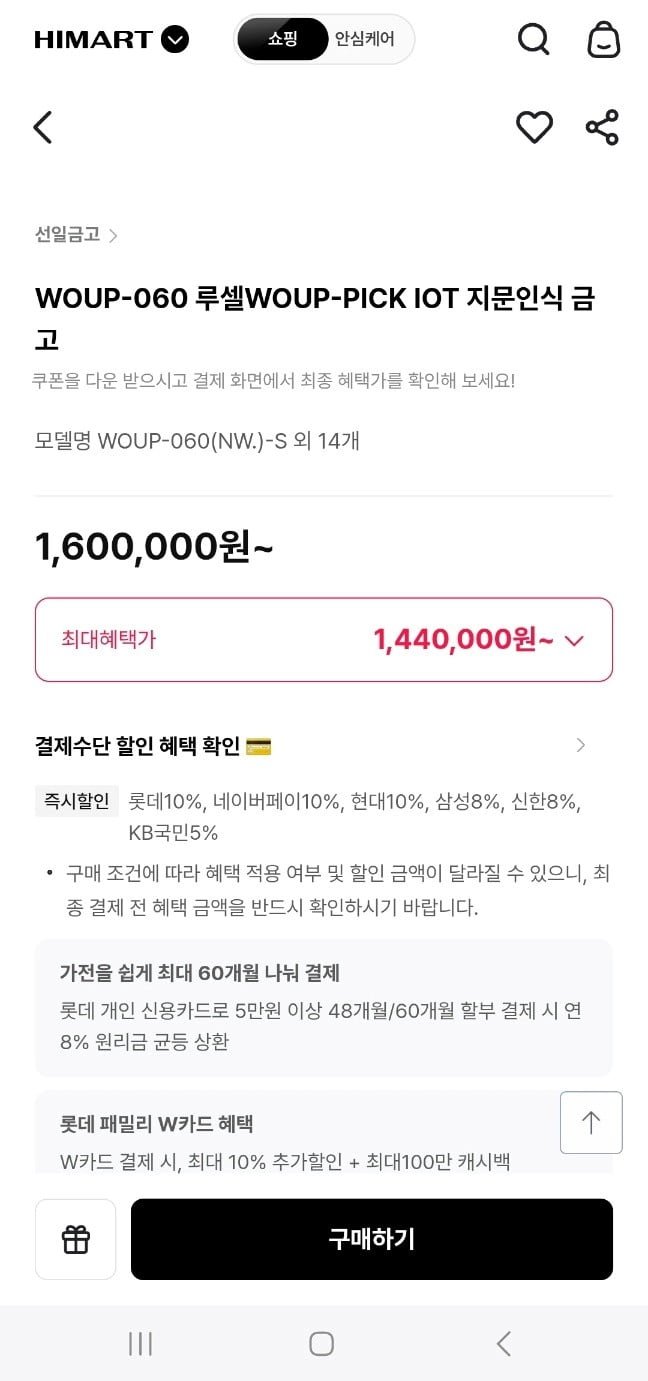648x1381 pixels.
Task: Go to the system home screen
Action: coord(321,1343)
